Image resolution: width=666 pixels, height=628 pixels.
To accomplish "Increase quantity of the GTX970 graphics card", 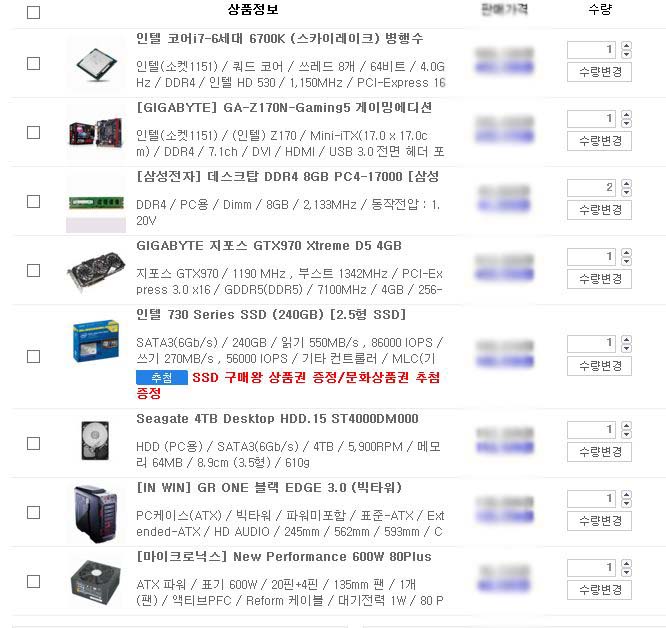I will [x=626, y=252].
